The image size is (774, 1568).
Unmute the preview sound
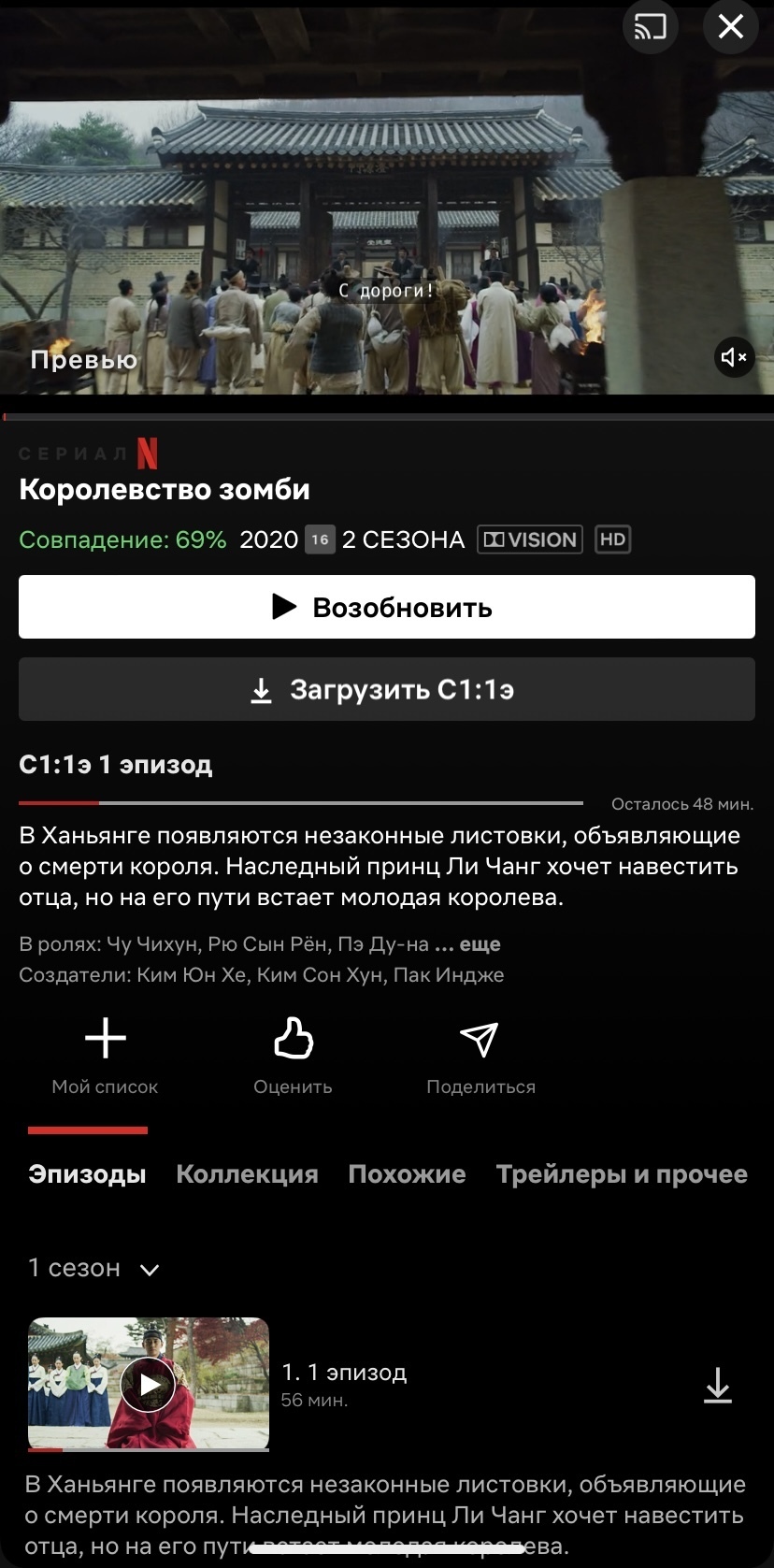click(x=735, y=357)
